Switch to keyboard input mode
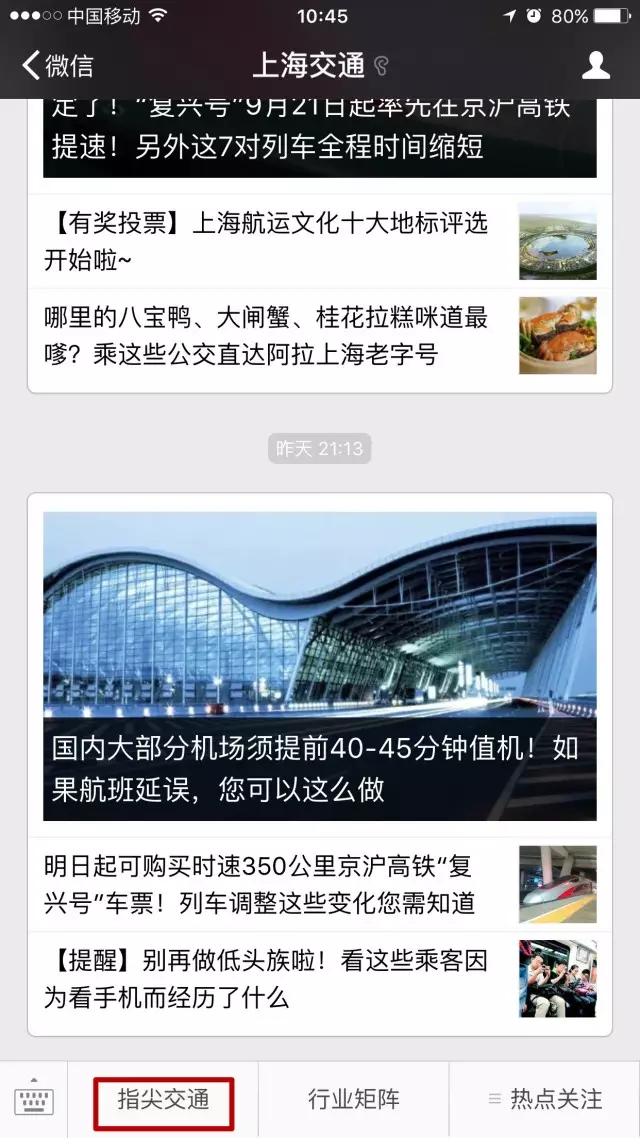The height and width of the screenshot is (1138, 640). pos(34,1100)
